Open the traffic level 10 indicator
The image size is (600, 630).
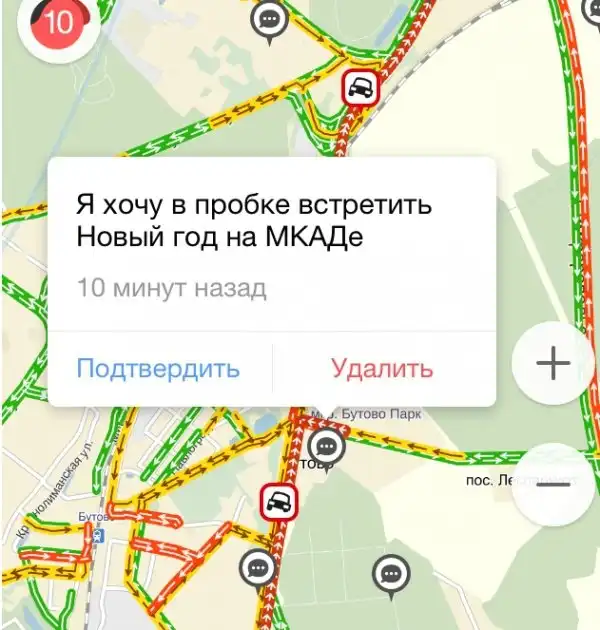click(57, 23)
